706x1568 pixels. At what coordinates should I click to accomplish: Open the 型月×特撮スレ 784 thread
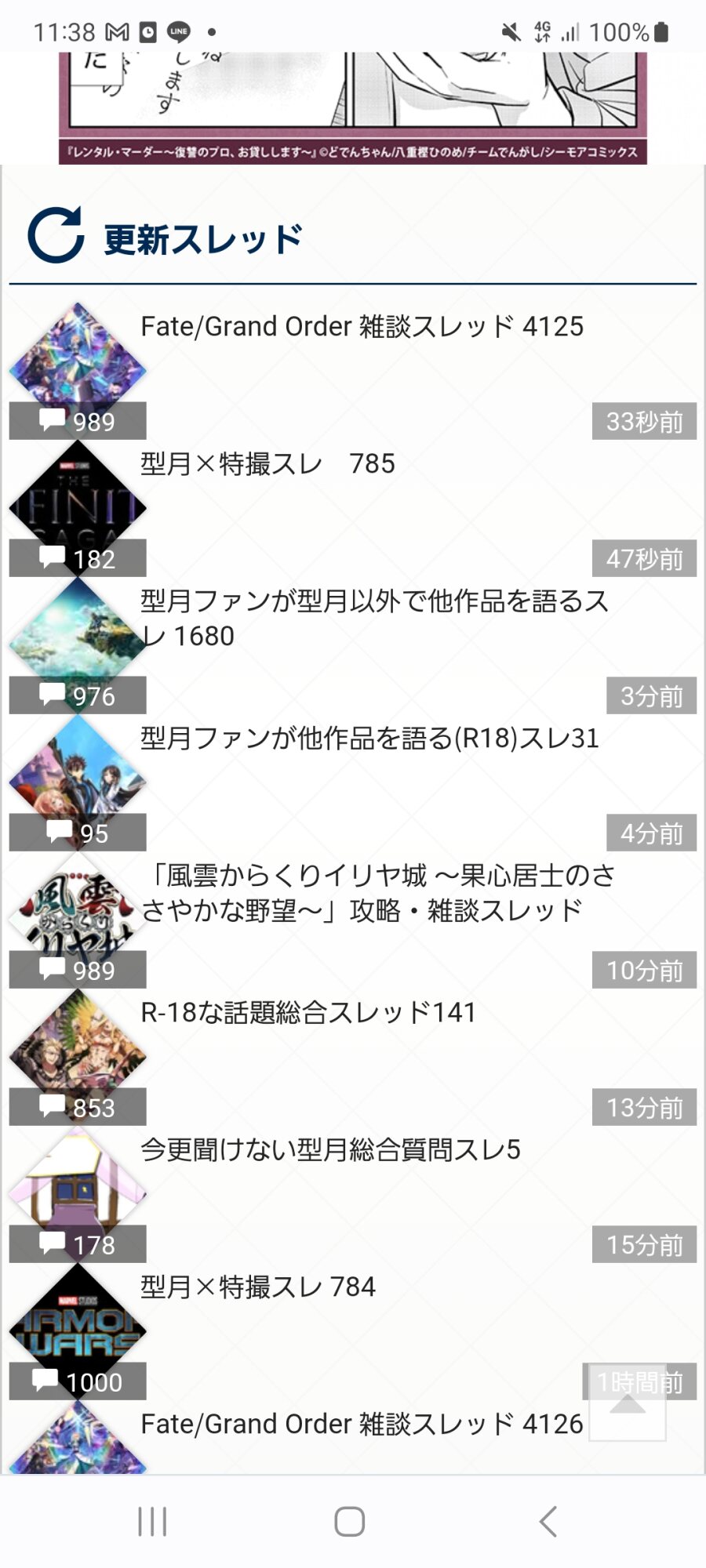[258, 1287]
